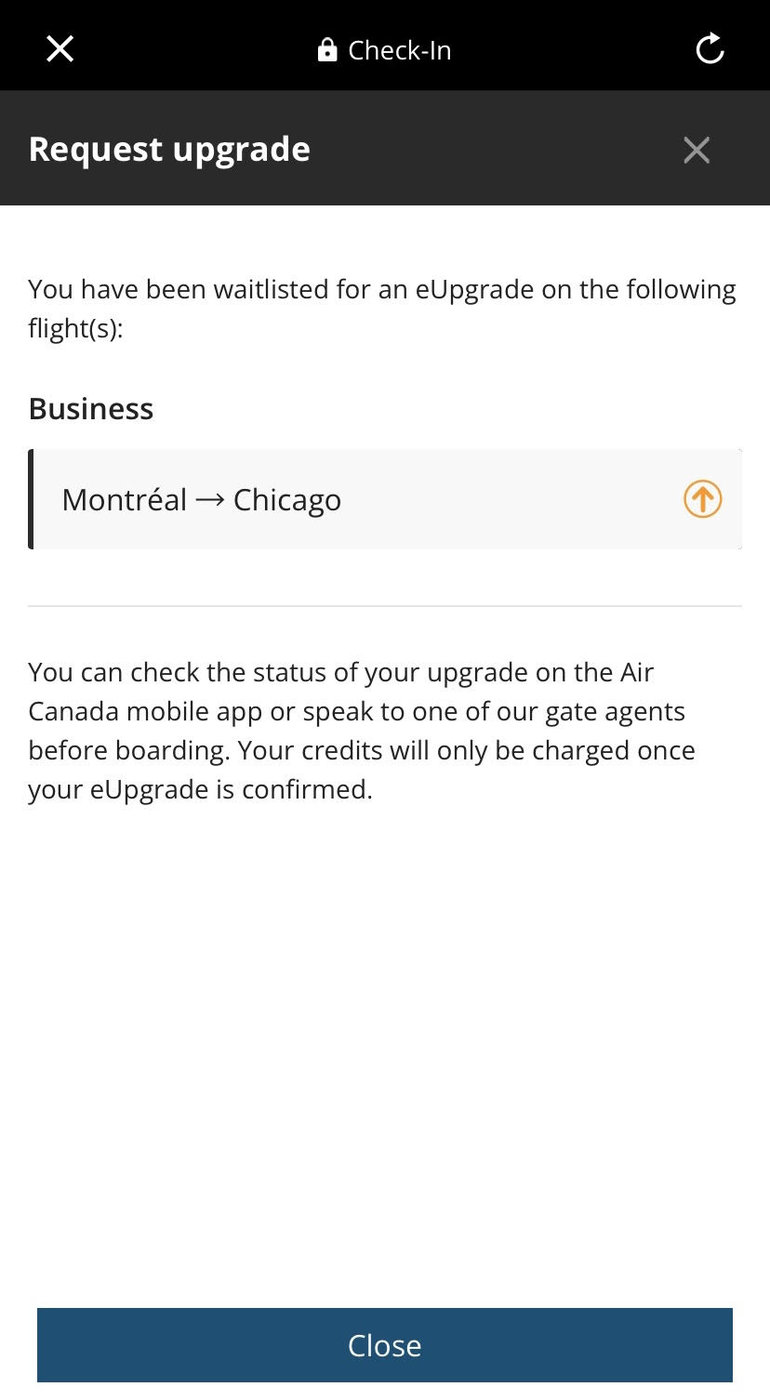
Task: Click the X icon on the Request upgrade dialog
Action: point(696,149)
